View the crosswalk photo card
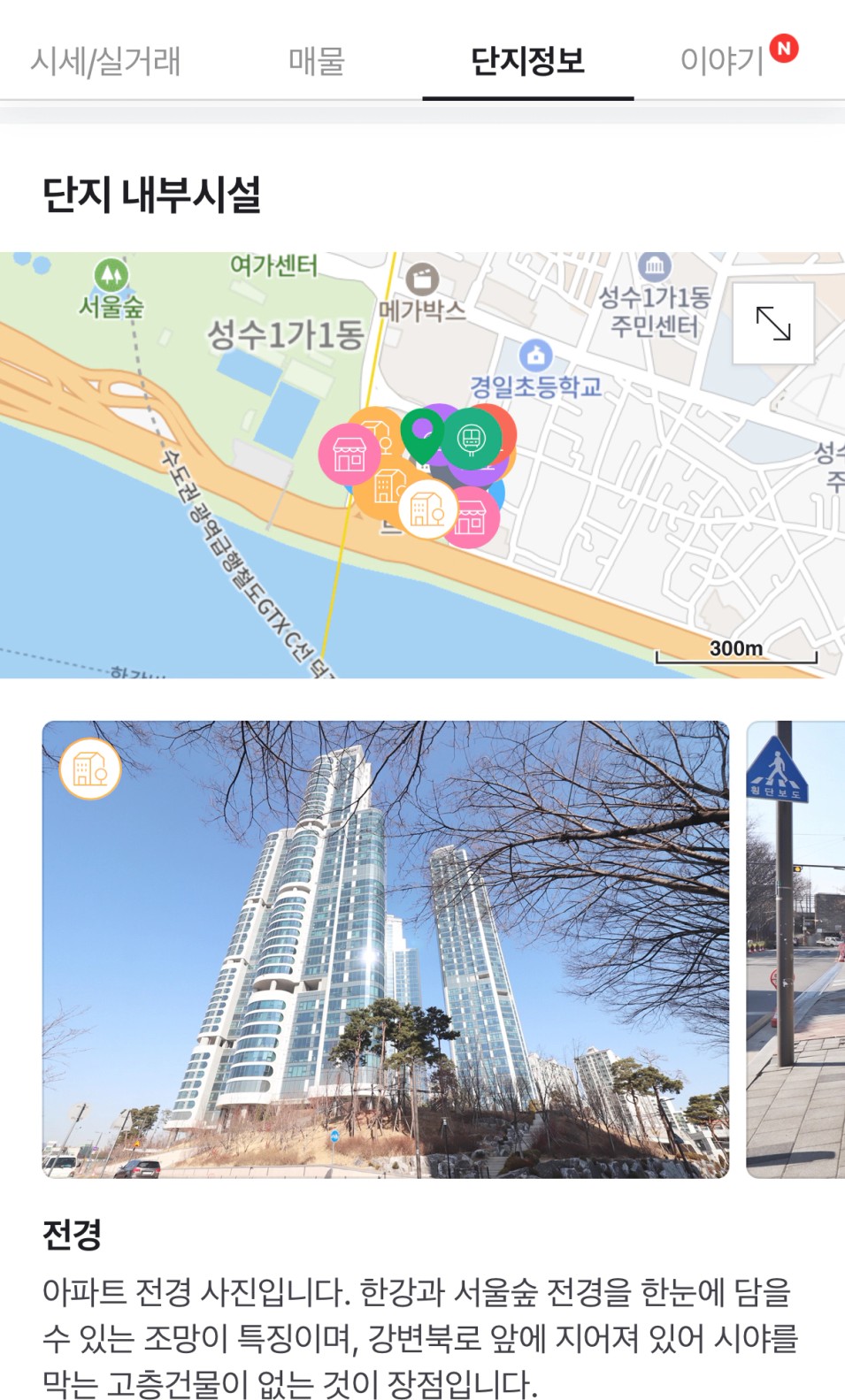845x1400 pixels. (x=795, y=949)
